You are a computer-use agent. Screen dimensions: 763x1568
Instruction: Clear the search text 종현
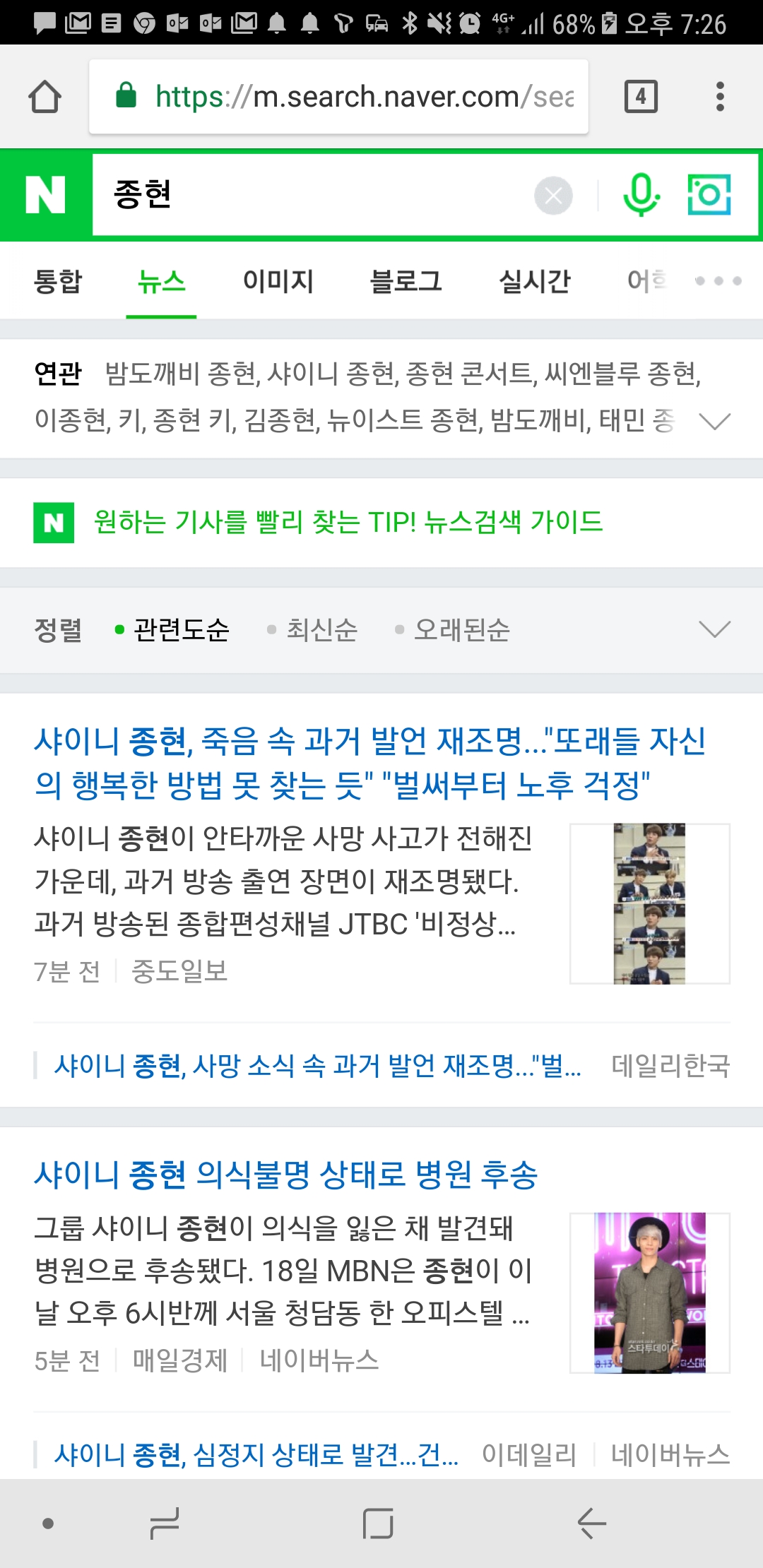point(553,196)
